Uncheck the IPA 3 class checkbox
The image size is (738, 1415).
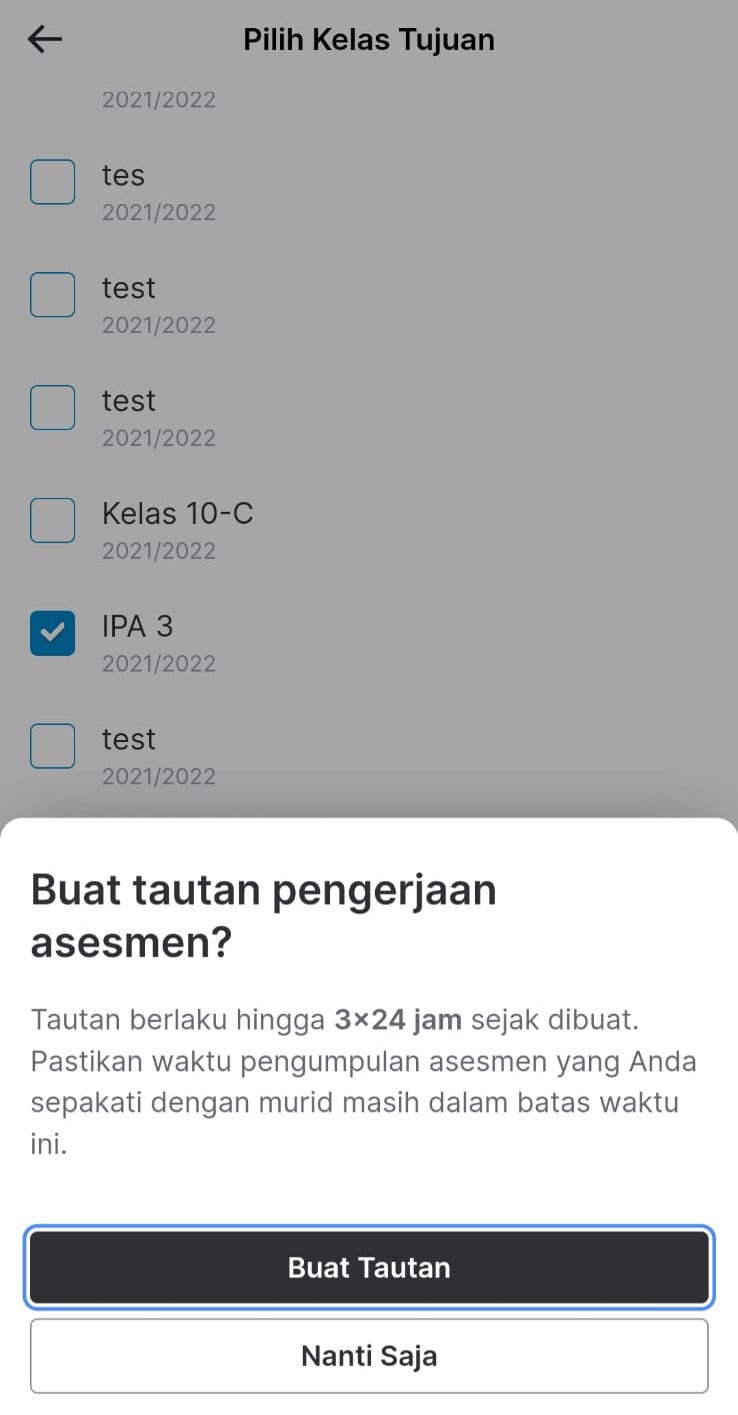pos(52,634)
